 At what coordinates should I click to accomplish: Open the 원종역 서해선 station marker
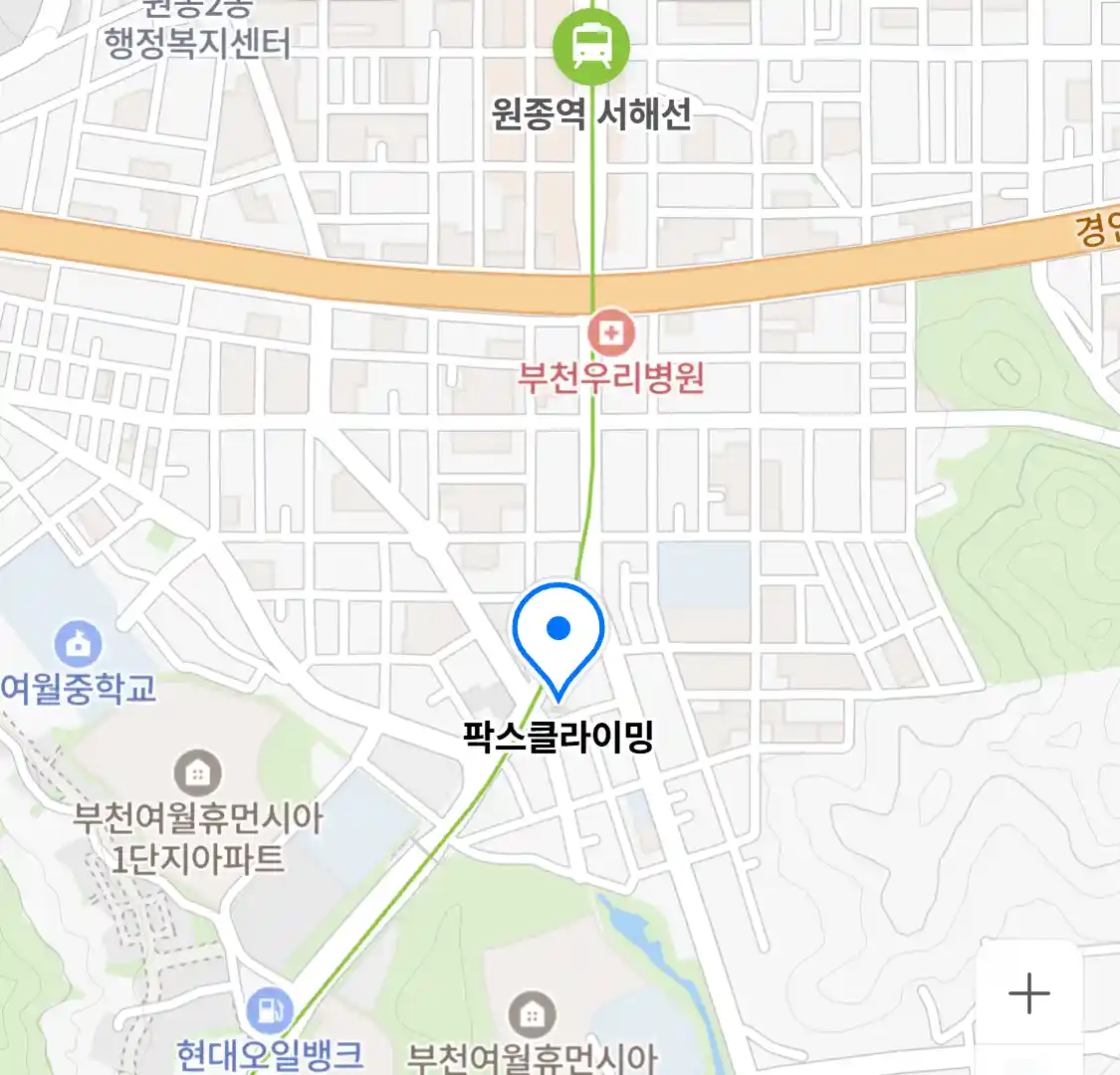tap(591, 47)
